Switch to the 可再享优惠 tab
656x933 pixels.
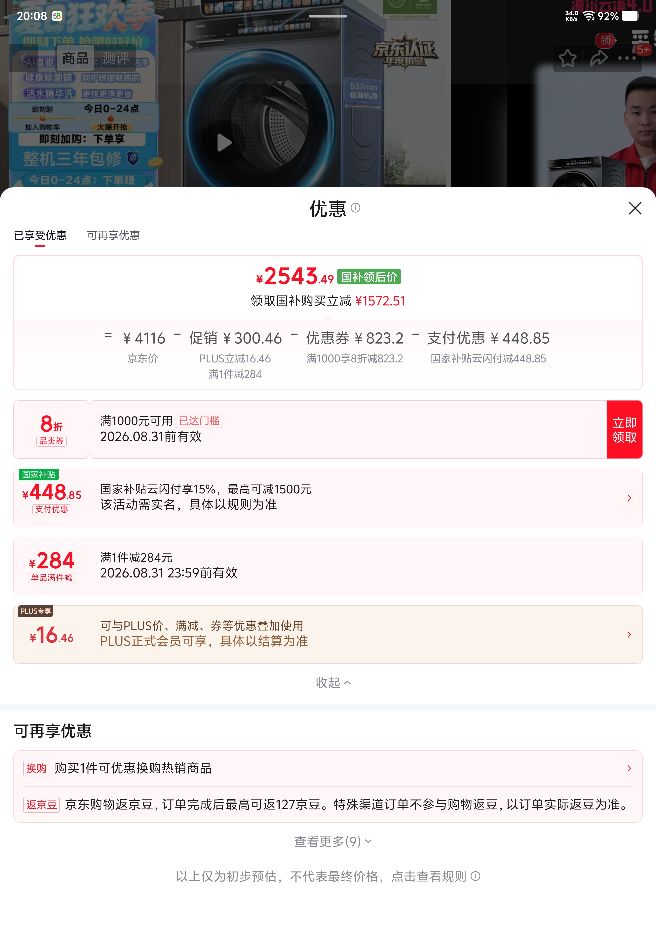pos(113,236)
